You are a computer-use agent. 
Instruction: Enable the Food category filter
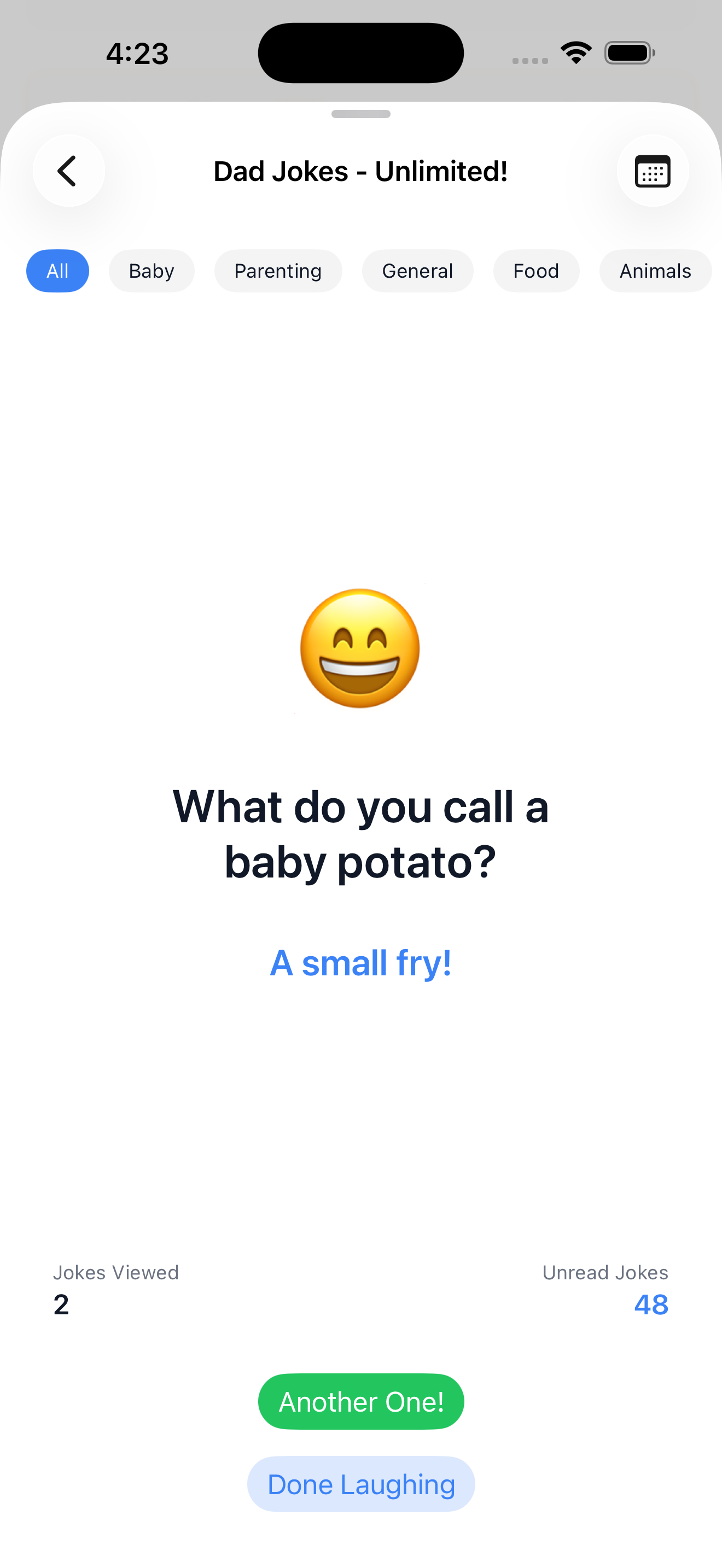(535, 271)
